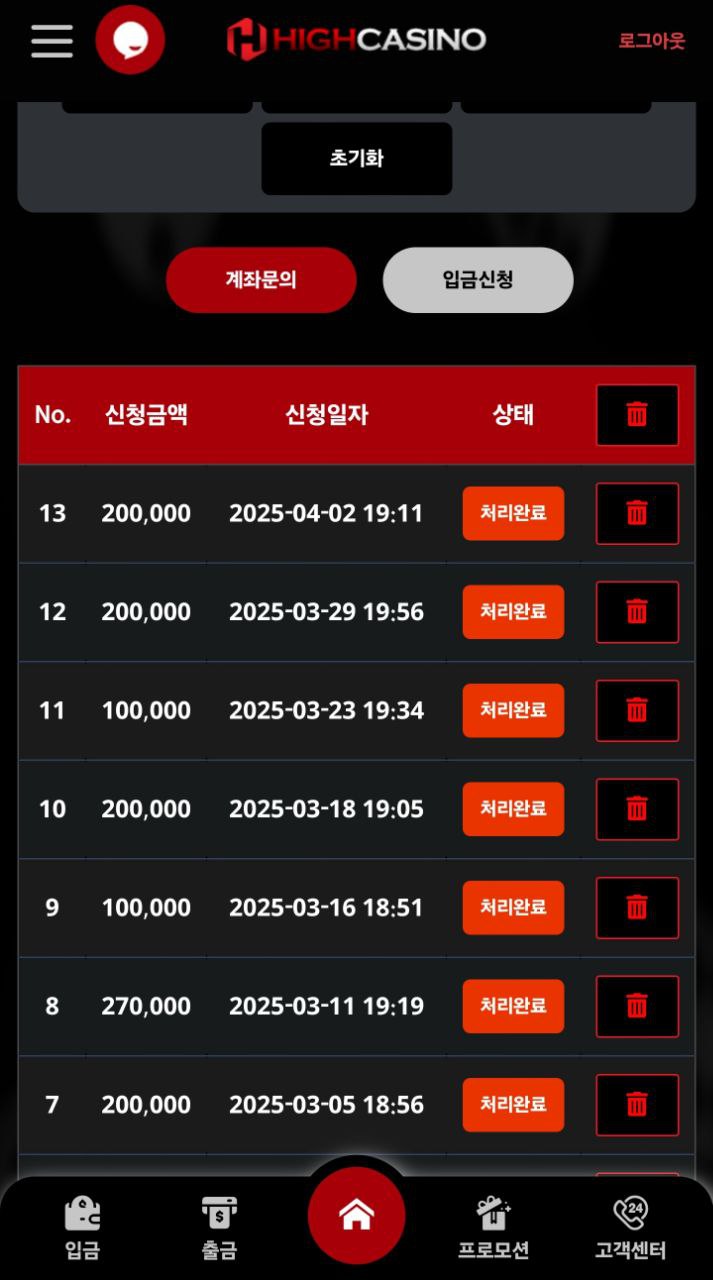Tap 로그아웃 to log out
The height and width of the screenshot is (1280, 713).
[652, 41]
